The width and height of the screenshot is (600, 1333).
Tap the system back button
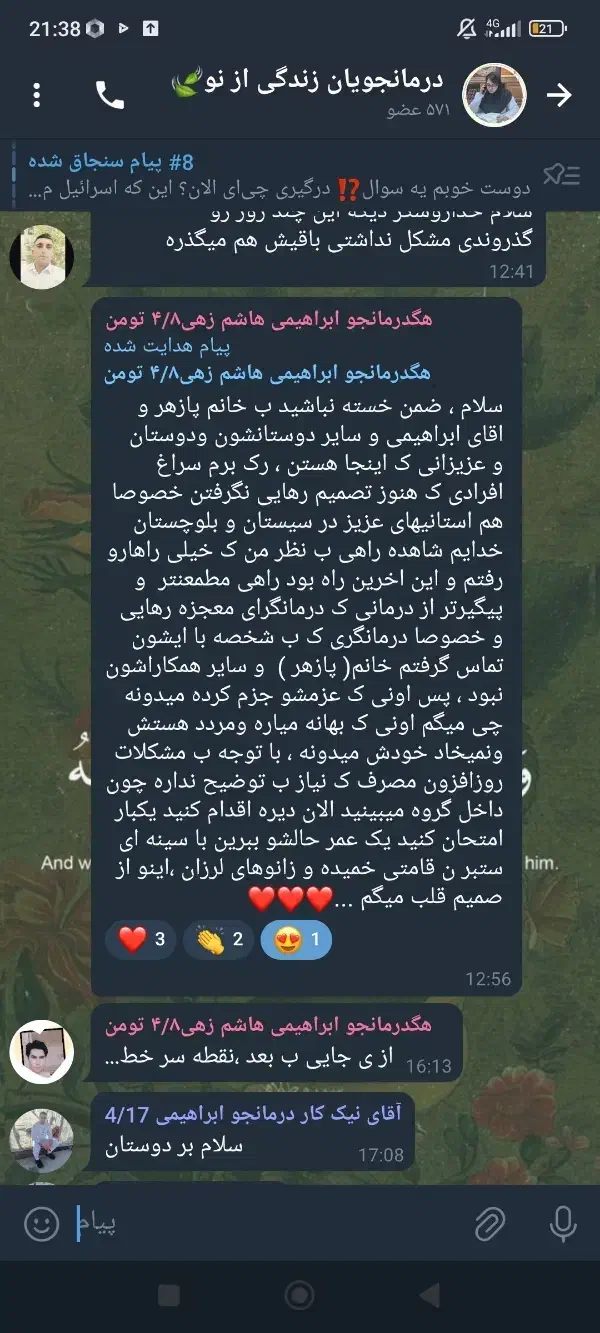click(x=429, y=1296)
